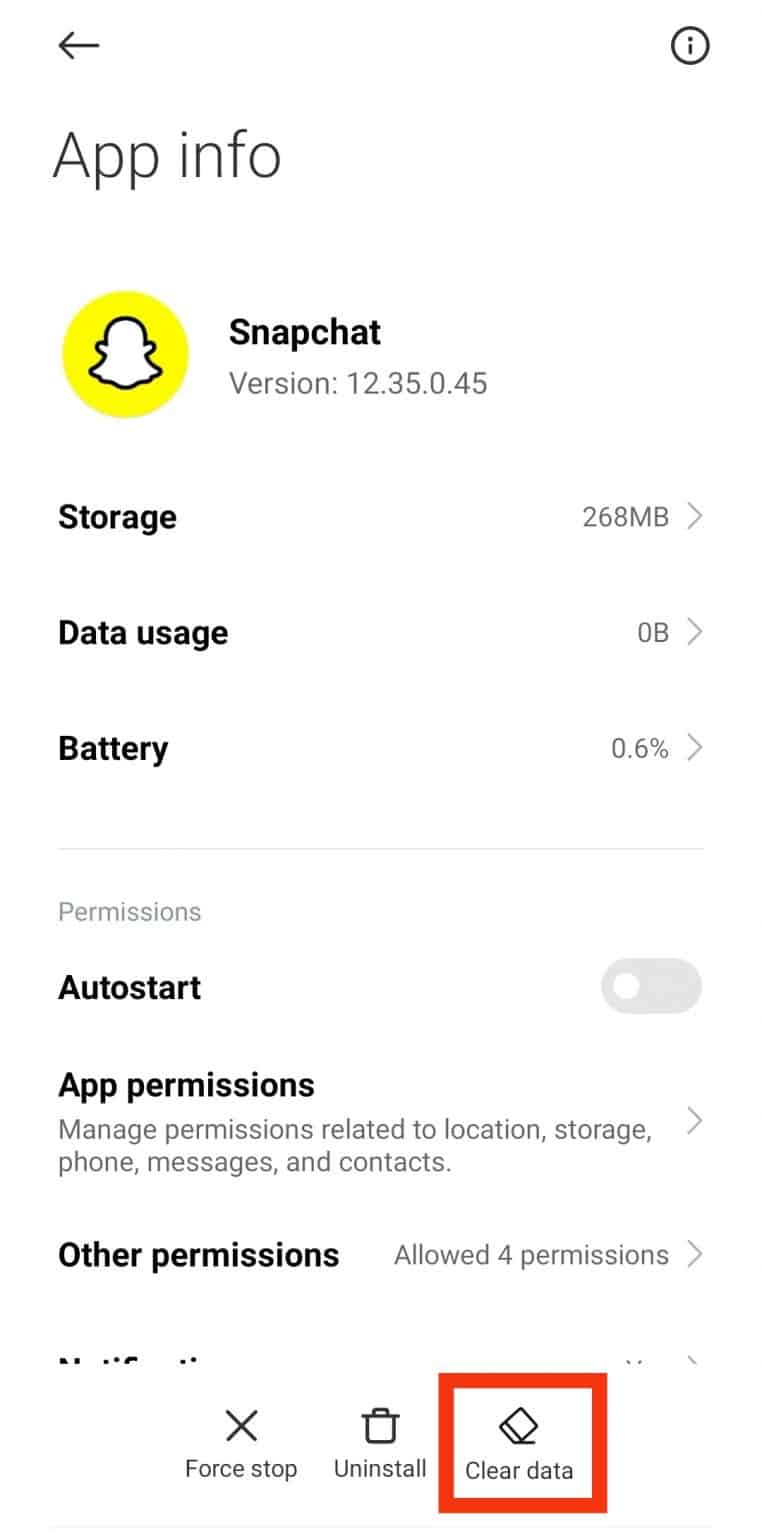Tap the Battery row showing 0.6%
762x1536 pixels.
380,747
